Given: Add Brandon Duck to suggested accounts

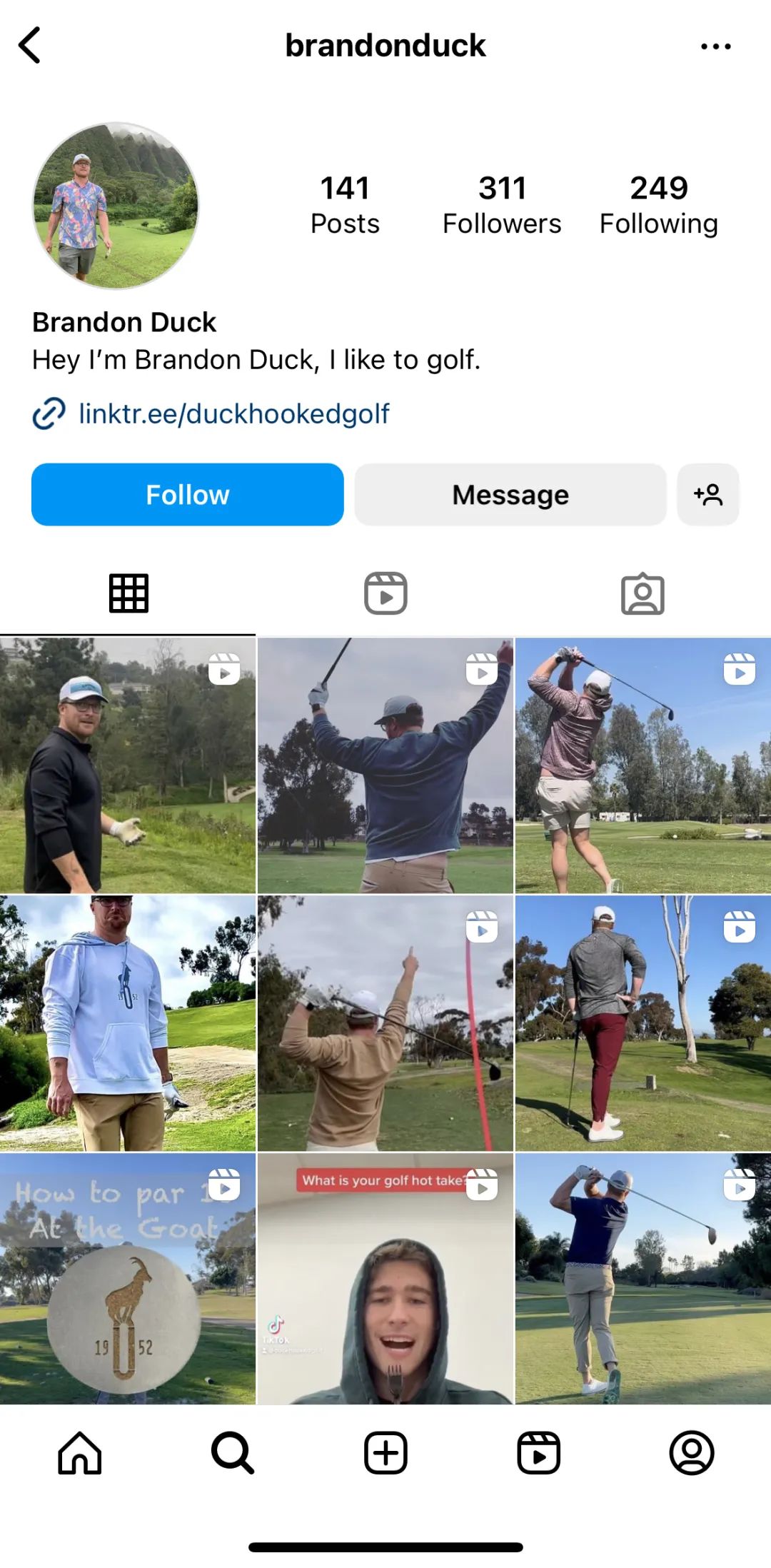Looking at the screenshot, I should 708,494.
